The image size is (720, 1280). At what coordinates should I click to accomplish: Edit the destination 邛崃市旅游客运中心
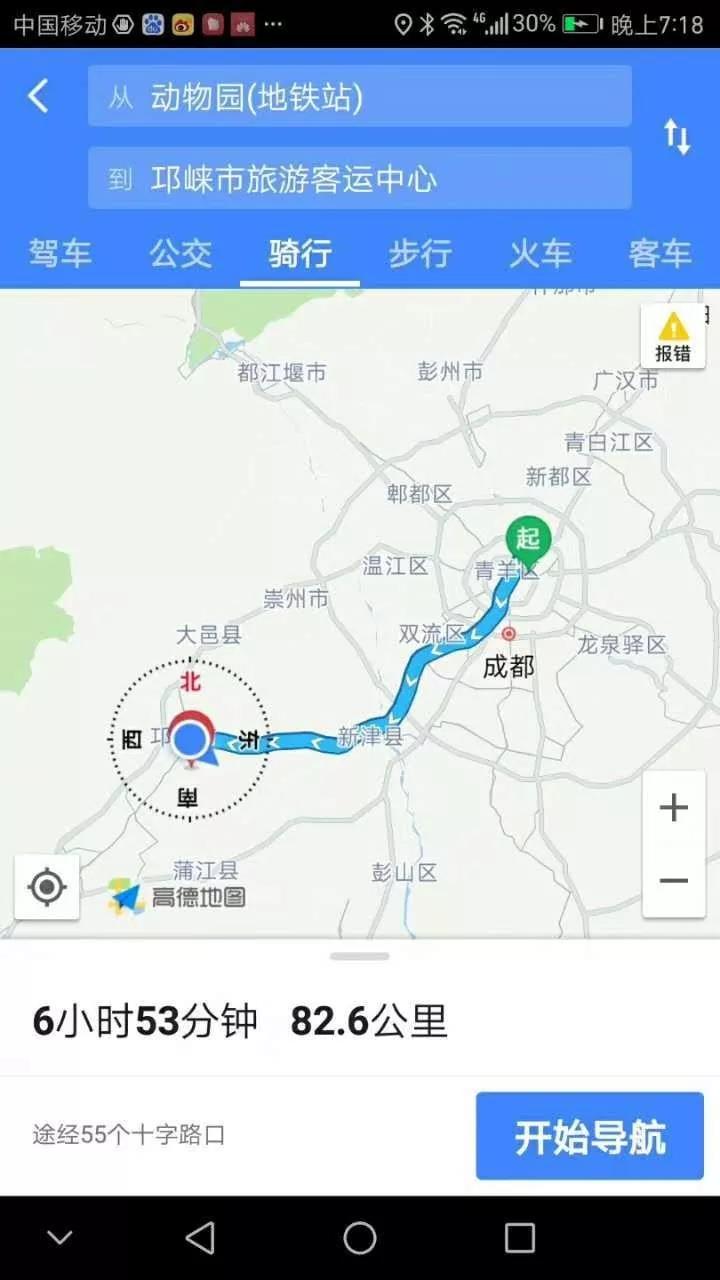click(360, 179)
